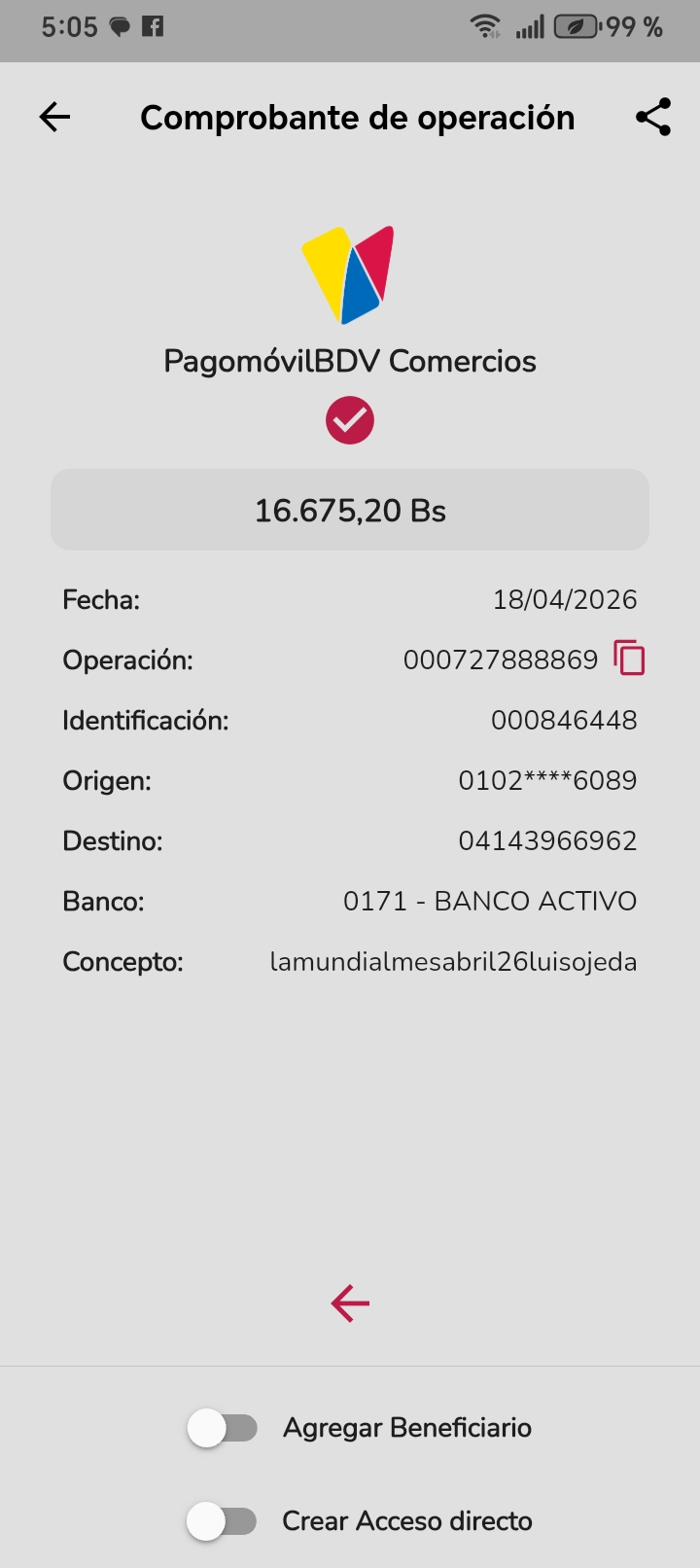
Task: Turn on Crear Acceso directo
Action: pyautogui.click(x=223, y=1521)
